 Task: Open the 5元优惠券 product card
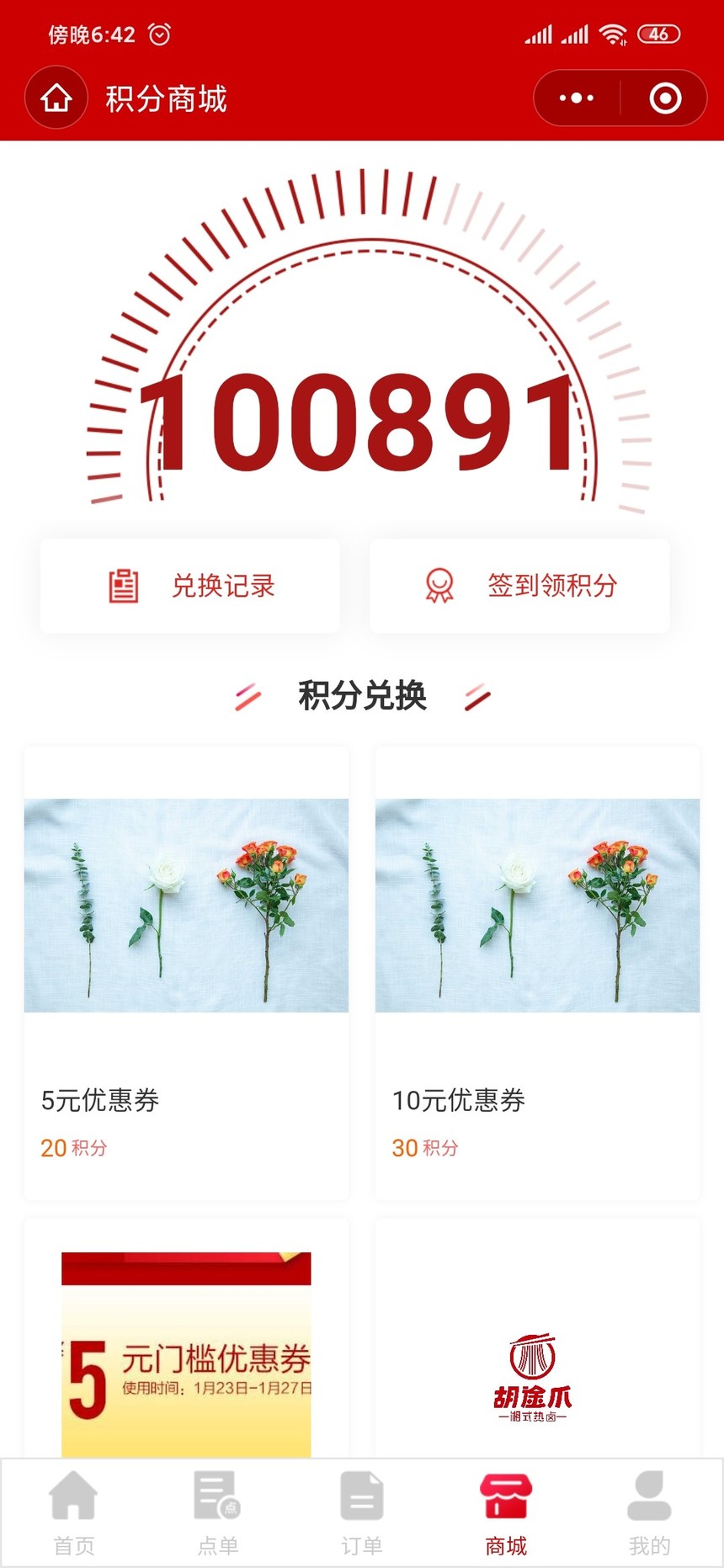(186, 968)
